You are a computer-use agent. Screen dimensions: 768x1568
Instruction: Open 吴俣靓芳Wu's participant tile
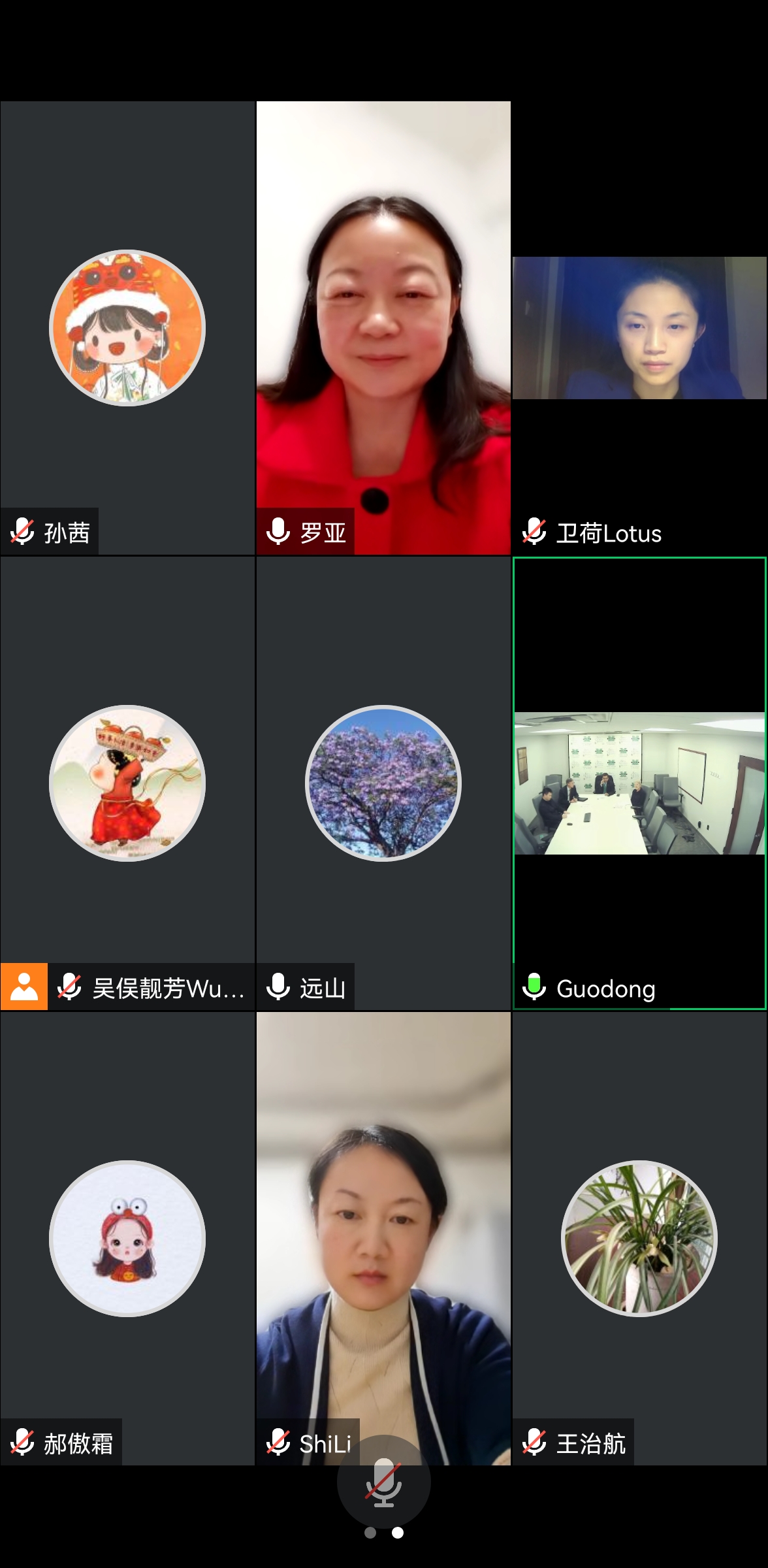(127, 783)
